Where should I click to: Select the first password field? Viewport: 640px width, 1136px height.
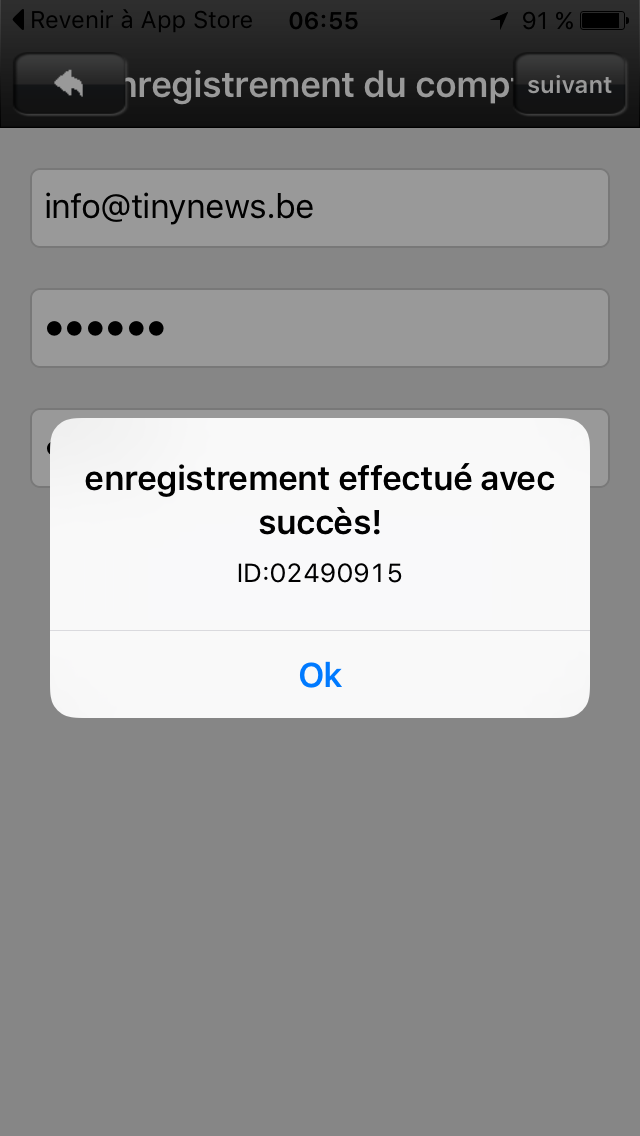(x=320, y=328)
